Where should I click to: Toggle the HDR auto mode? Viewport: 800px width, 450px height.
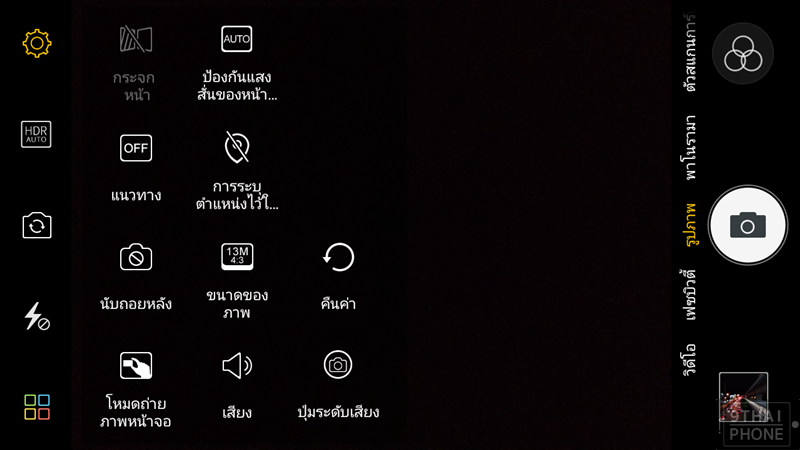click(36, 134)
